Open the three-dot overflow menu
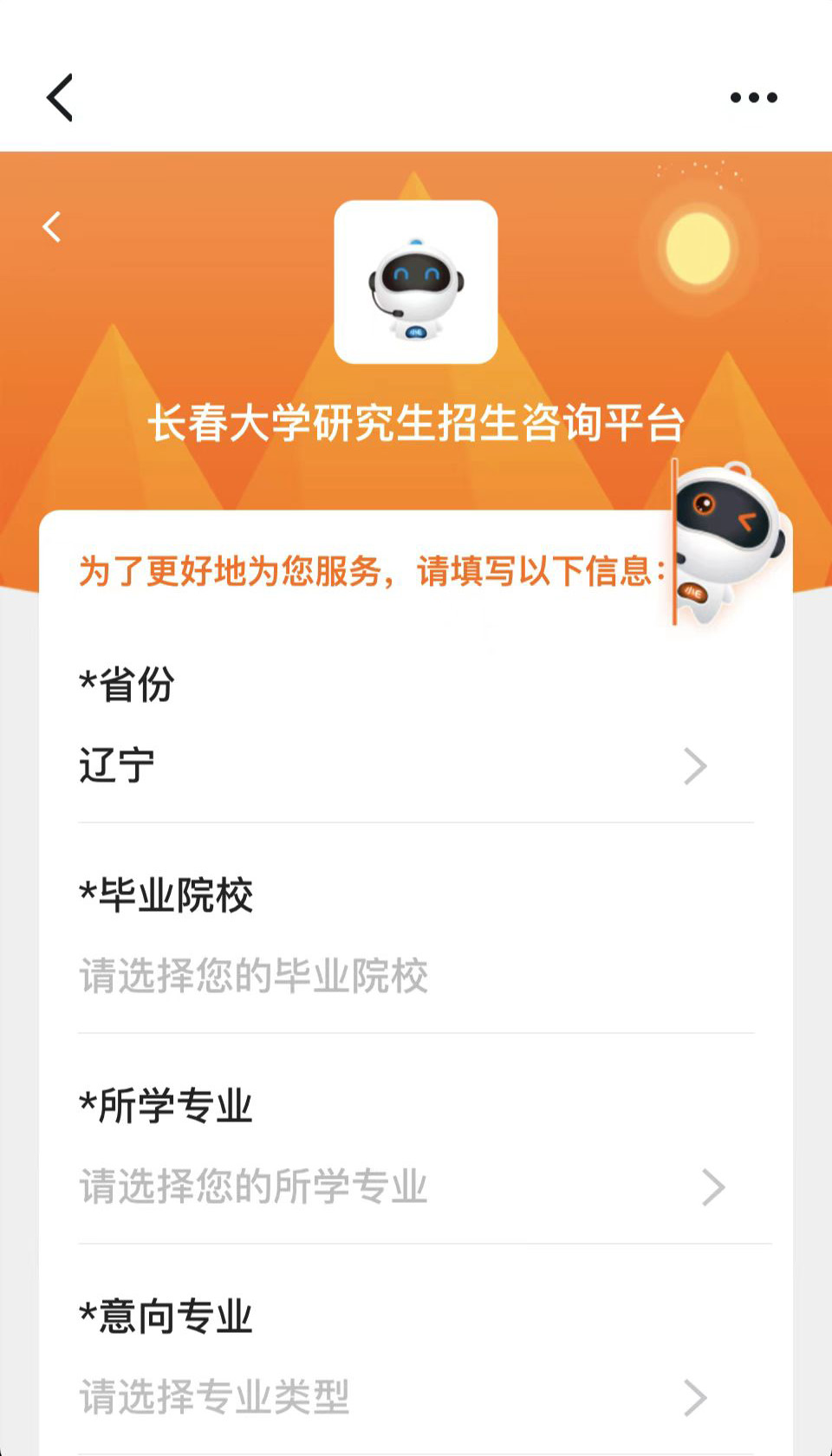The width and height of the screenshot is (832, 1456). tap(753, 97)
